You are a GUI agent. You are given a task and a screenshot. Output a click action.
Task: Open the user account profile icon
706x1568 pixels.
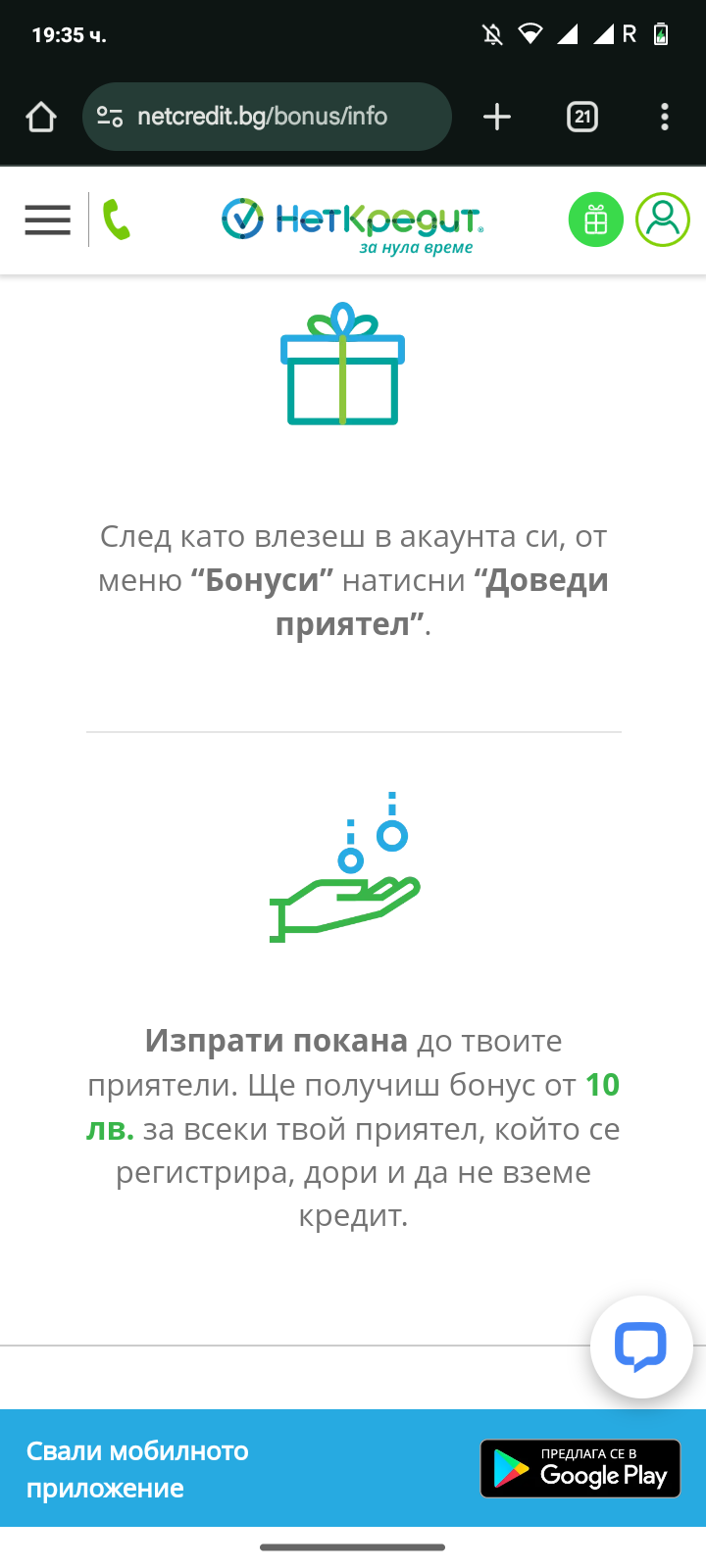click(x=663, y=220)
